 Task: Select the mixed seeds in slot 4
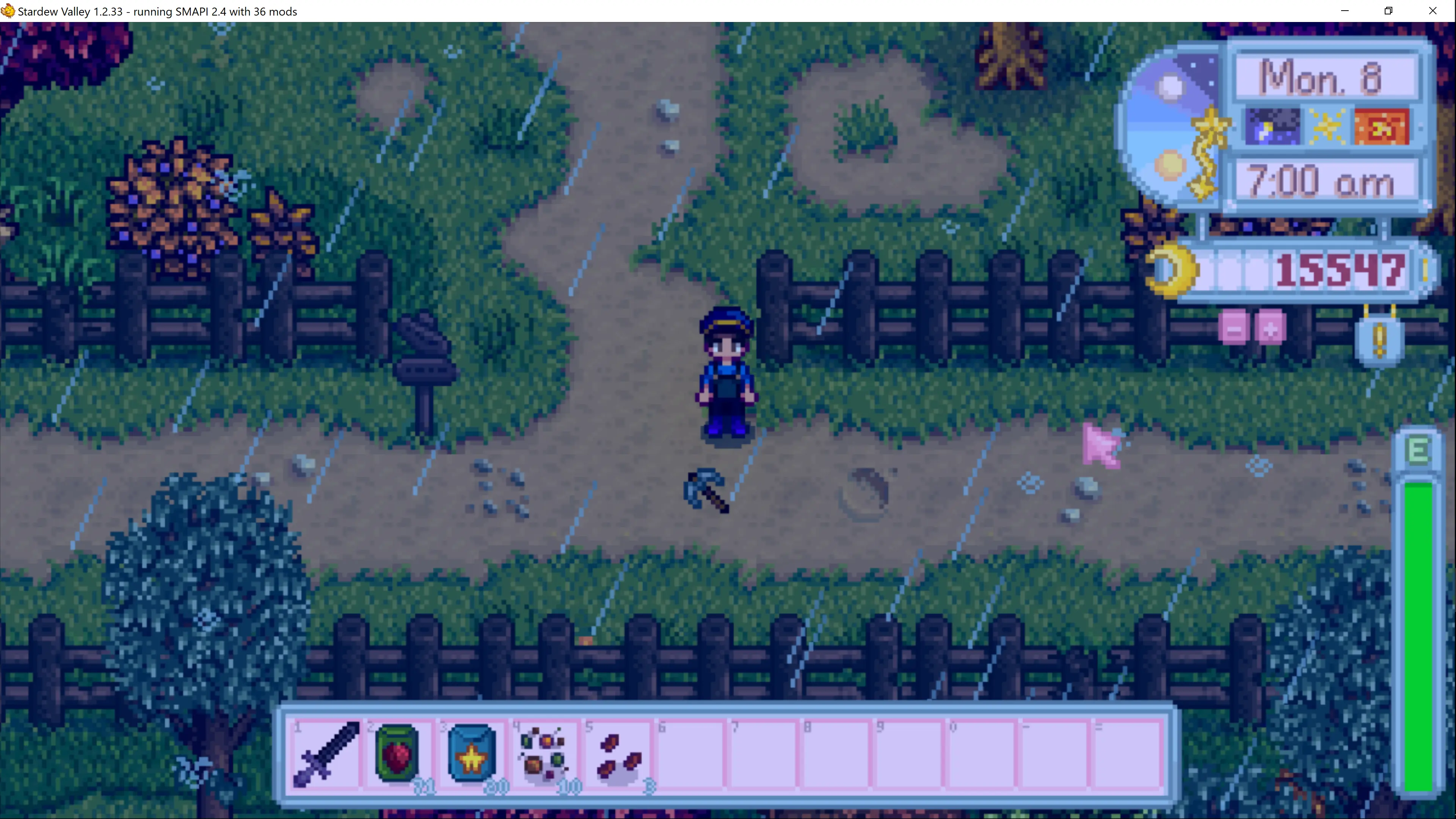pos(544,753)
